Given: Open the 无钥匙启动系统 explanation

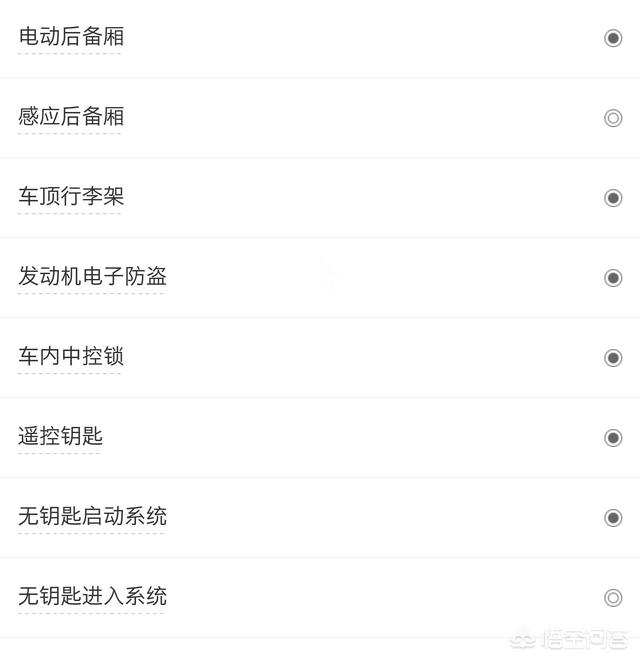Looking at the screenshot, I should pos(92,517).
